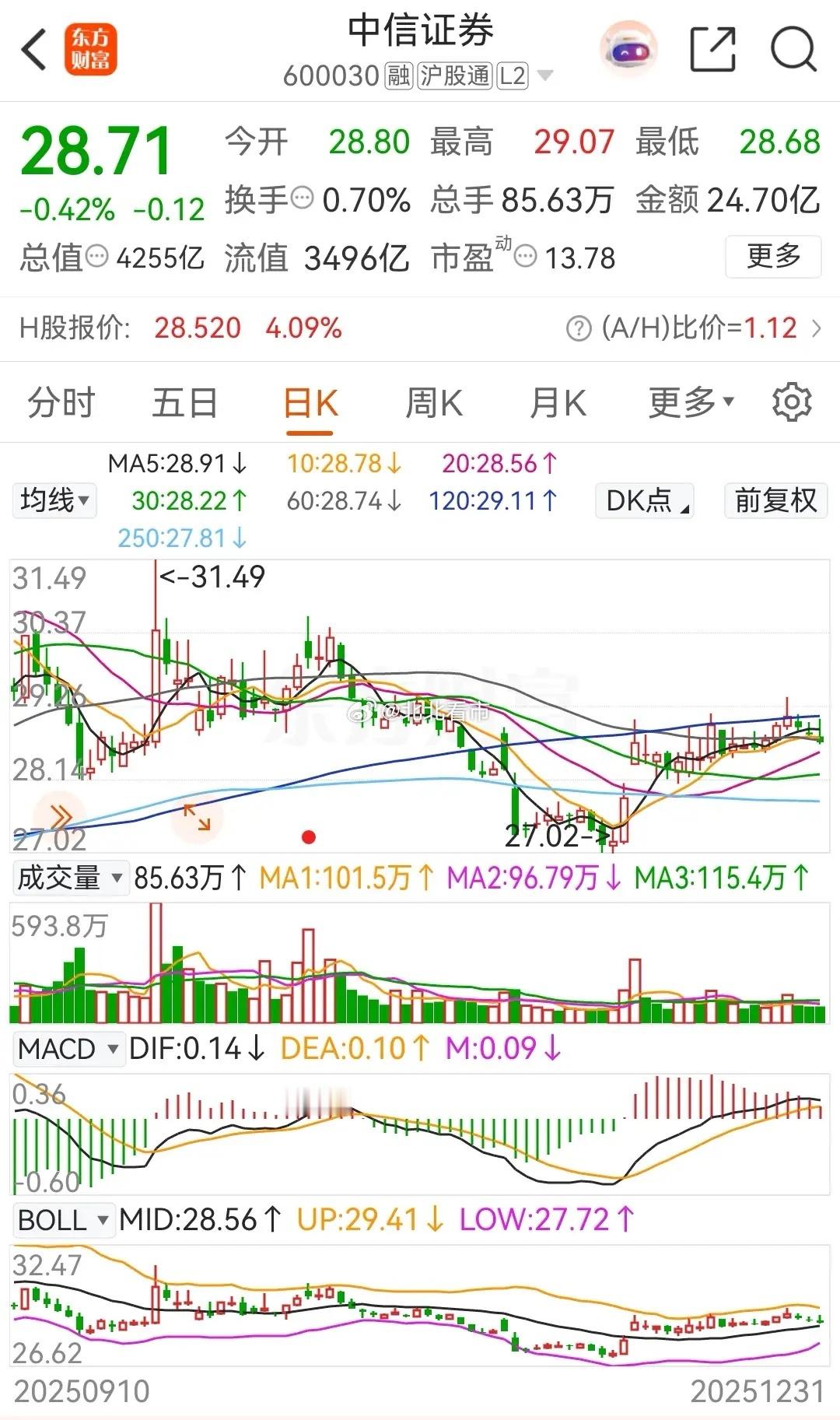The width and height of the screenshot is (840, 1420).
Task: Open the chart settings gear icon
Action: 793,402
